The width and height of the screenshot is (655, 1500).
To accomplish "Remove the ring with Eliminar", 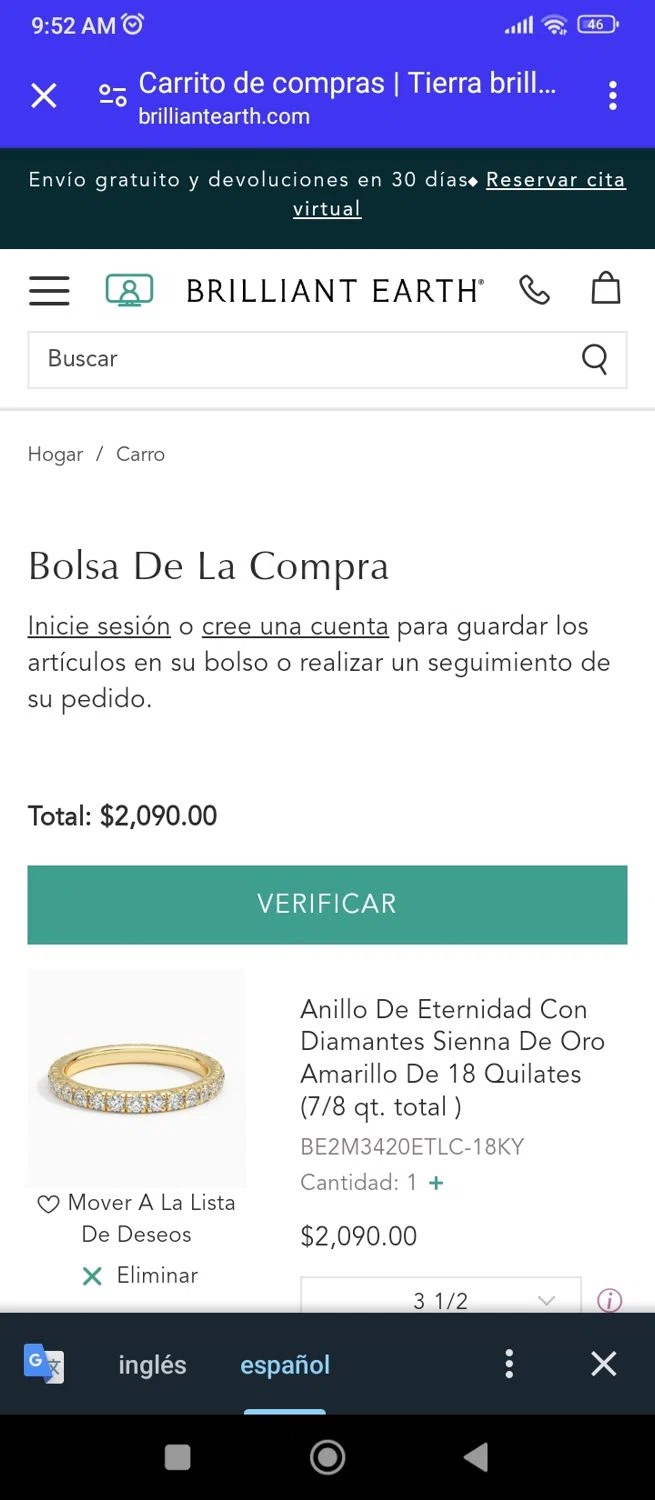I will click(x=140, y=1275).
